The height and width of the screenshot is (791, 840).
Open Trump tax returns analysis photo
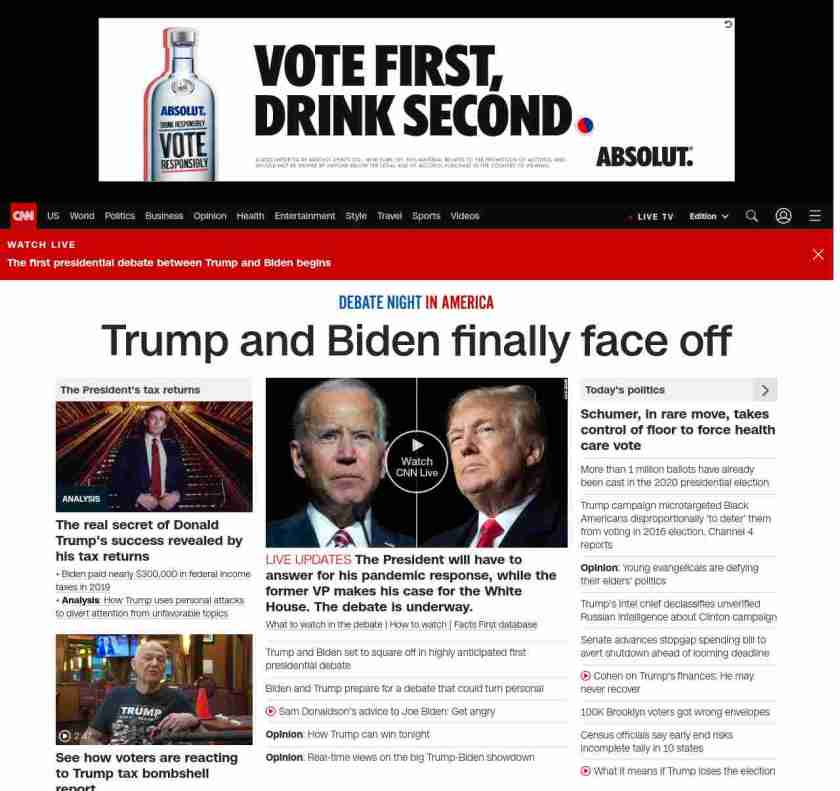154,457
